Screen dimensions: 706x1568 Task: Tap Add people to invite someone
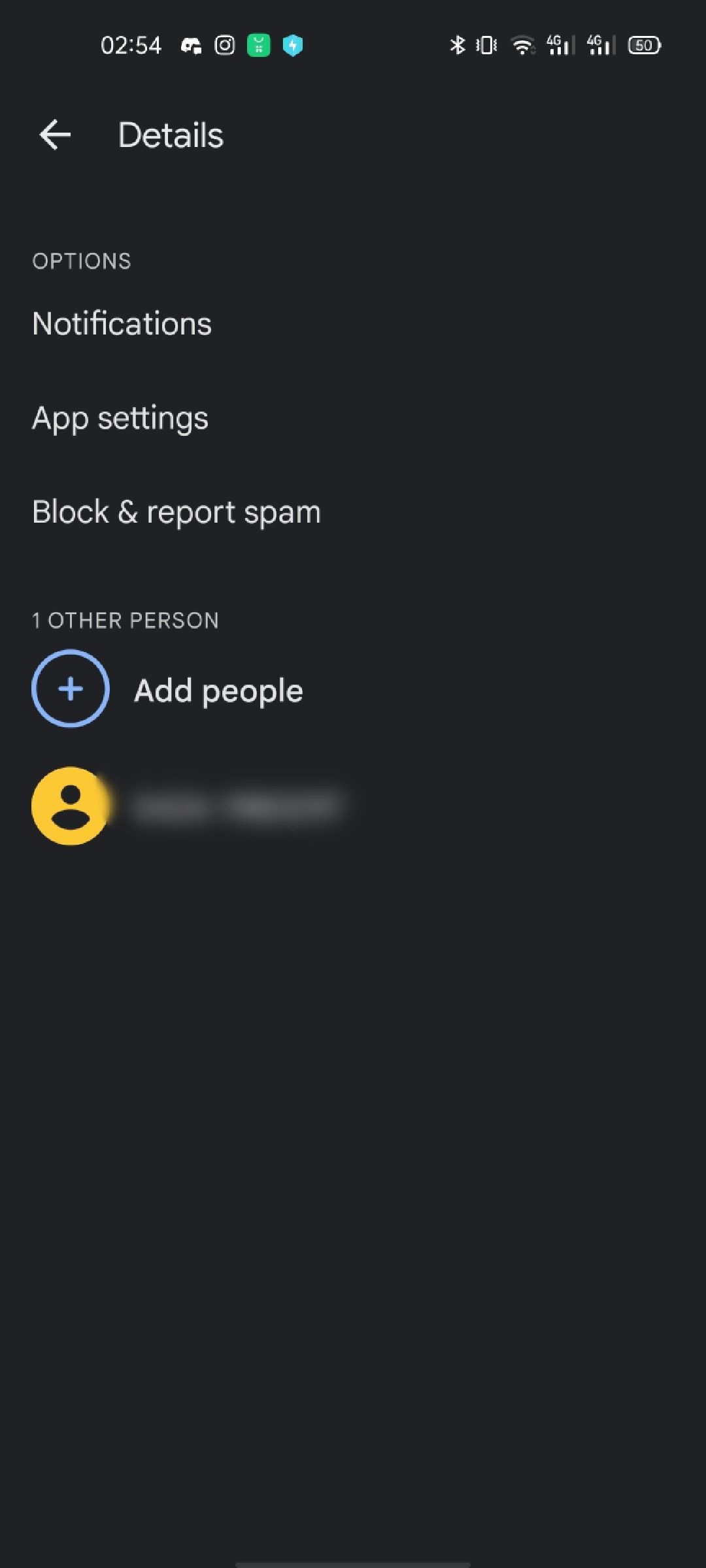click(x=218, y=690)
